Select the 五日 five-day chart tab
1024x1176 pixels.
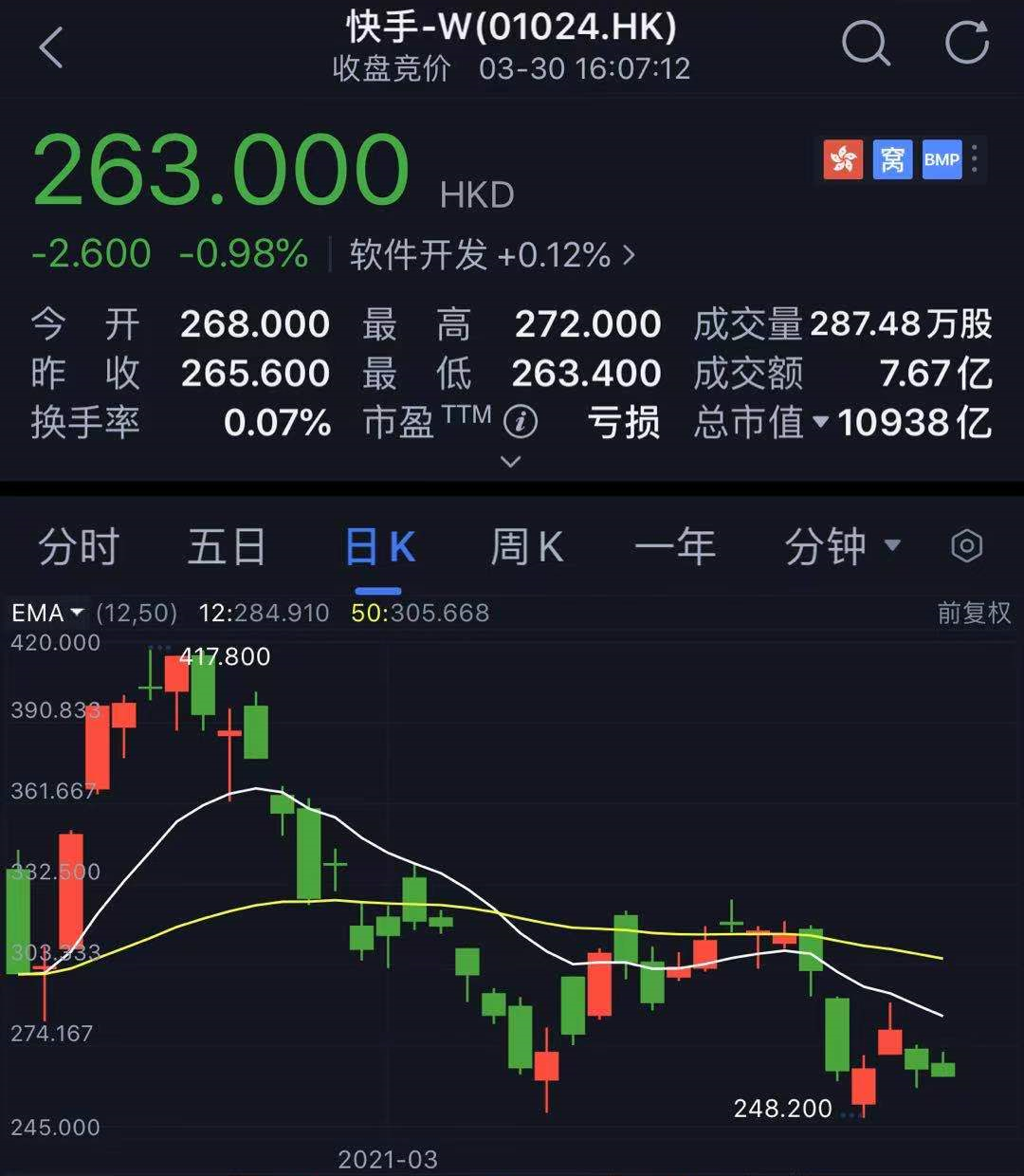coord(226,544)
